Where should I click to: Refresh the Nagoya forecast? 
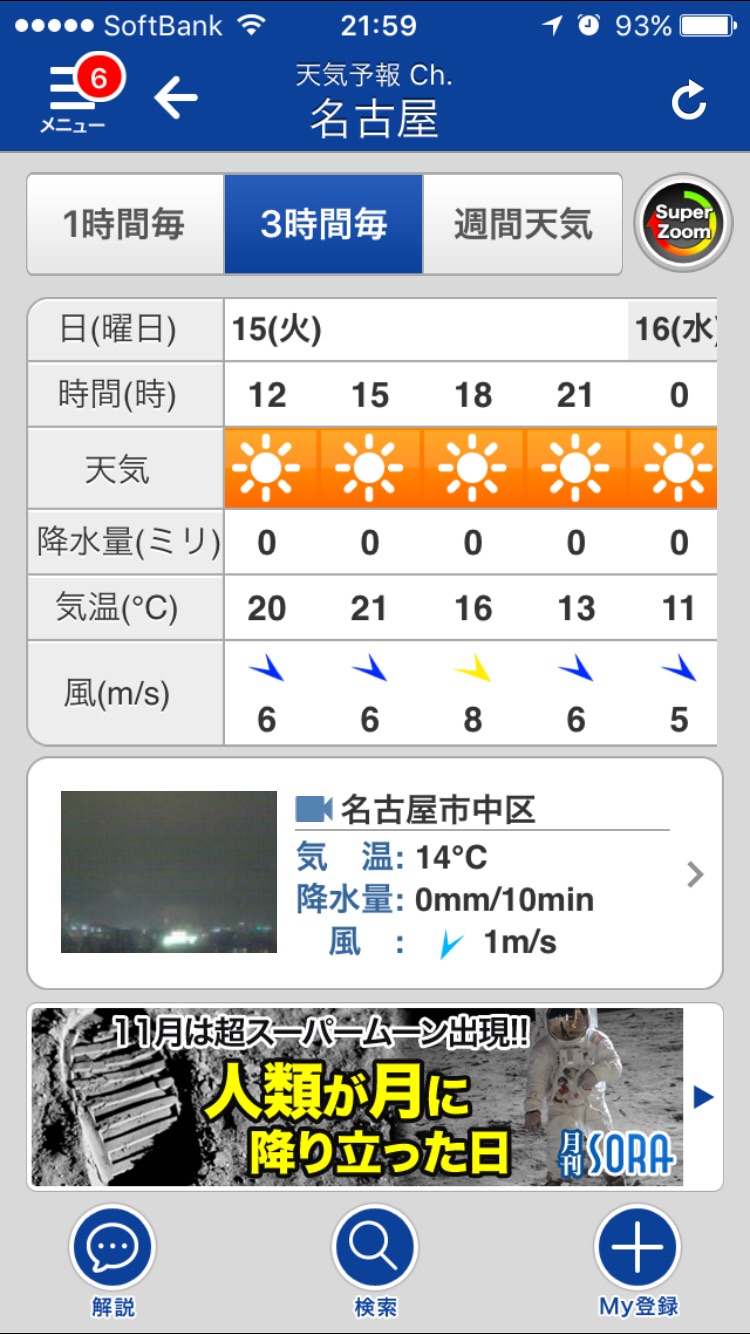(689, 100)
